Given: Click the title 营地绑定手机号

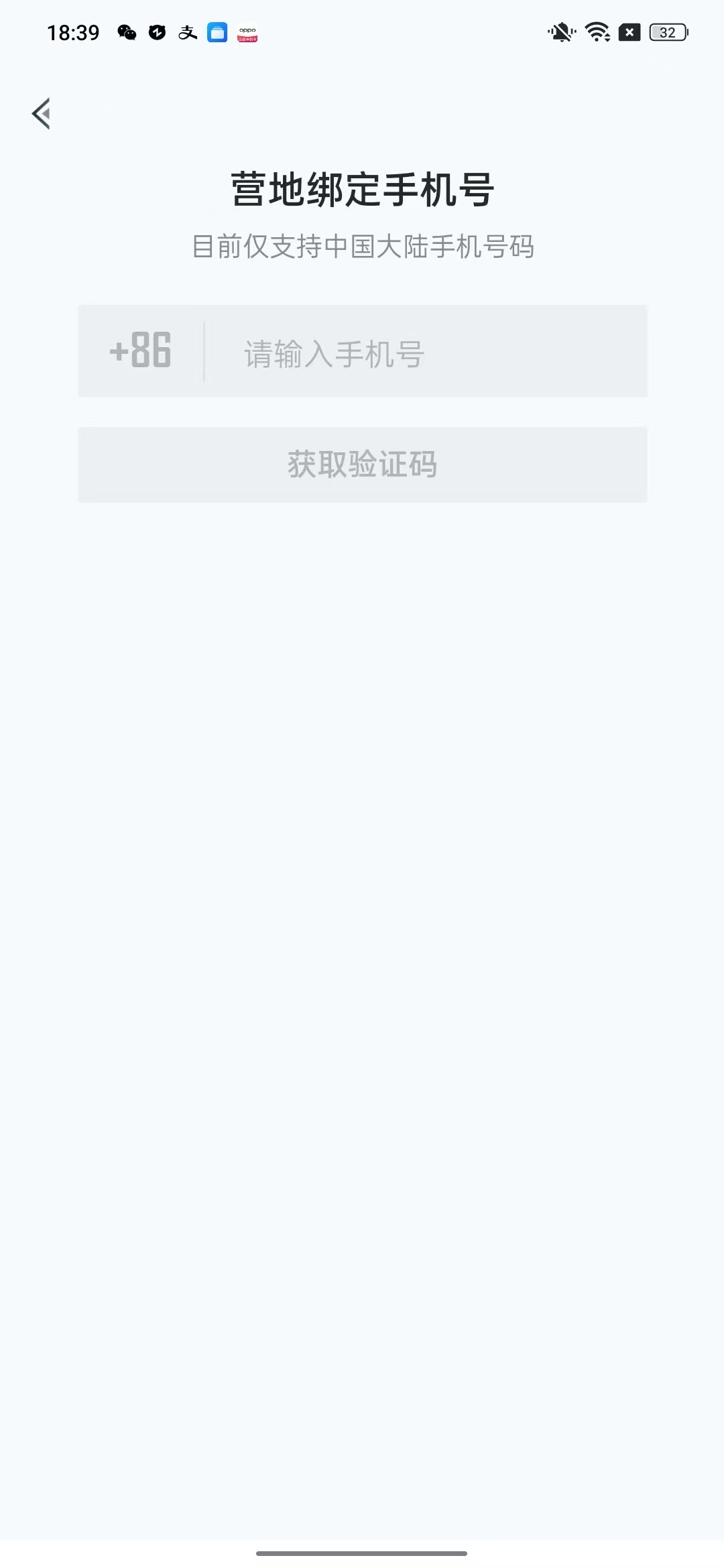Looking at the screenshot, I should 362,188.
